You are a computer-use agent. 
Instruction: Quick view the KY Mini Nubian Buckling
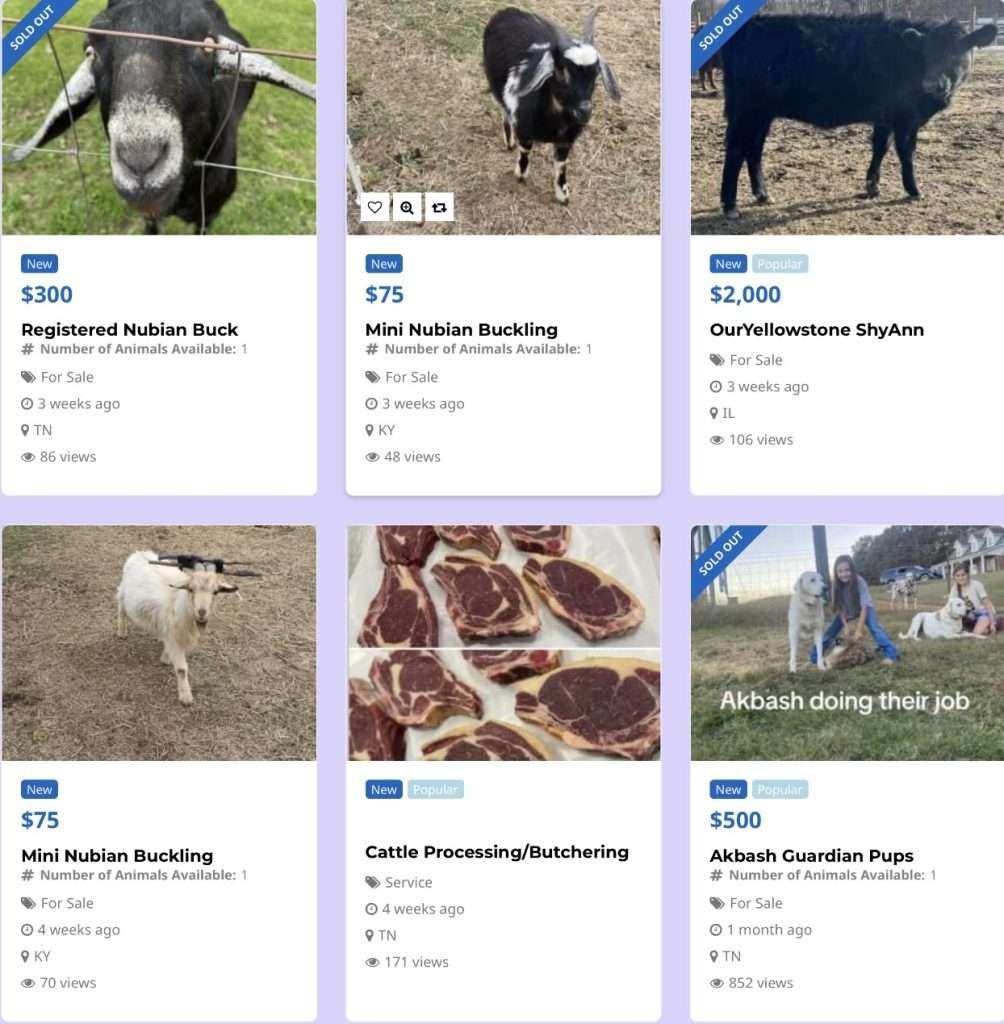pyautogui.click(x=407, y=207)
